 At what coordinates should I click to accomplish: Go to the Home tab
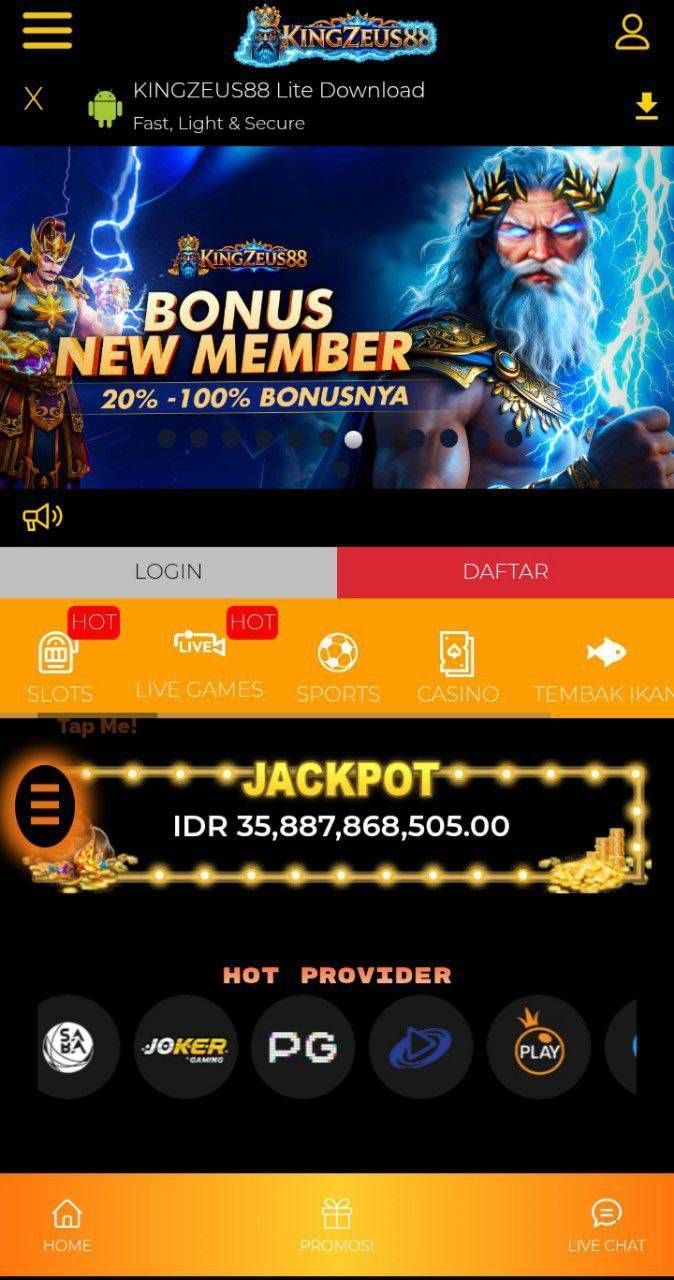pos(67,1225)
